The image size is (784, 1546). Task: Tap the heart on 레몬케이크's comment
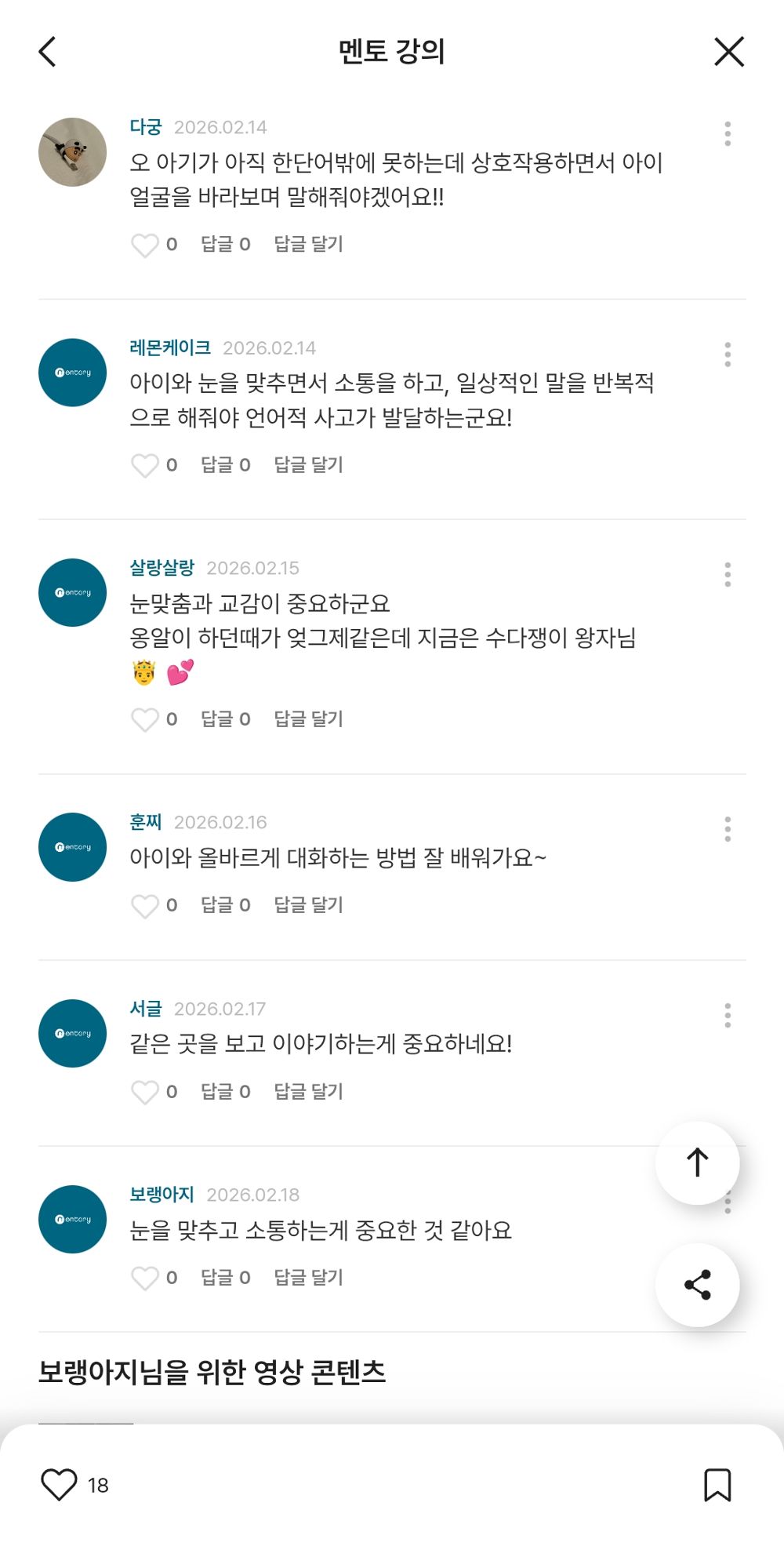[x=146, y=464]
